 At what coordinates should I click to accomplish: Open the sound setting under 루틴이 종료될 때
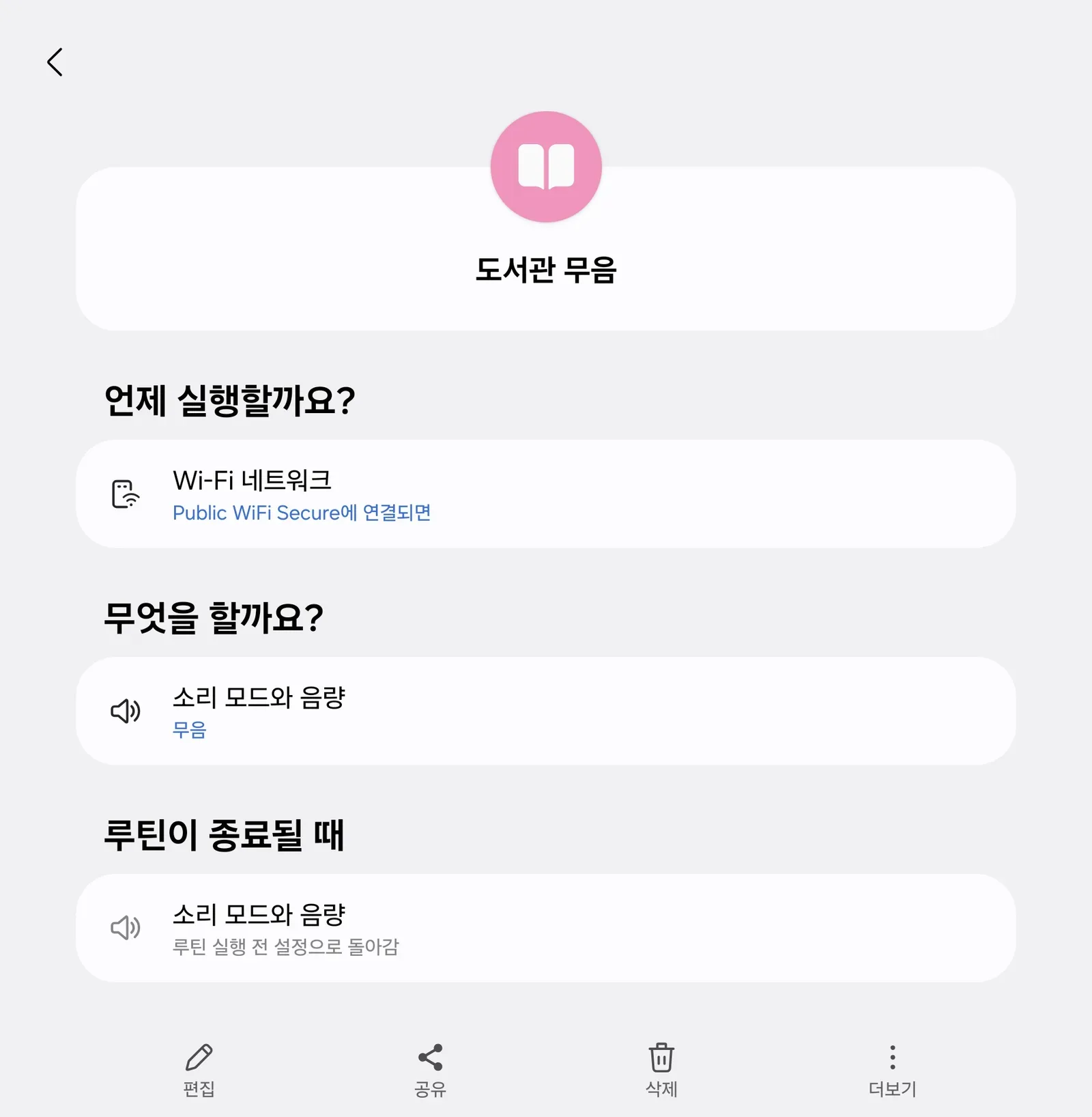click(x=545, y=928)
